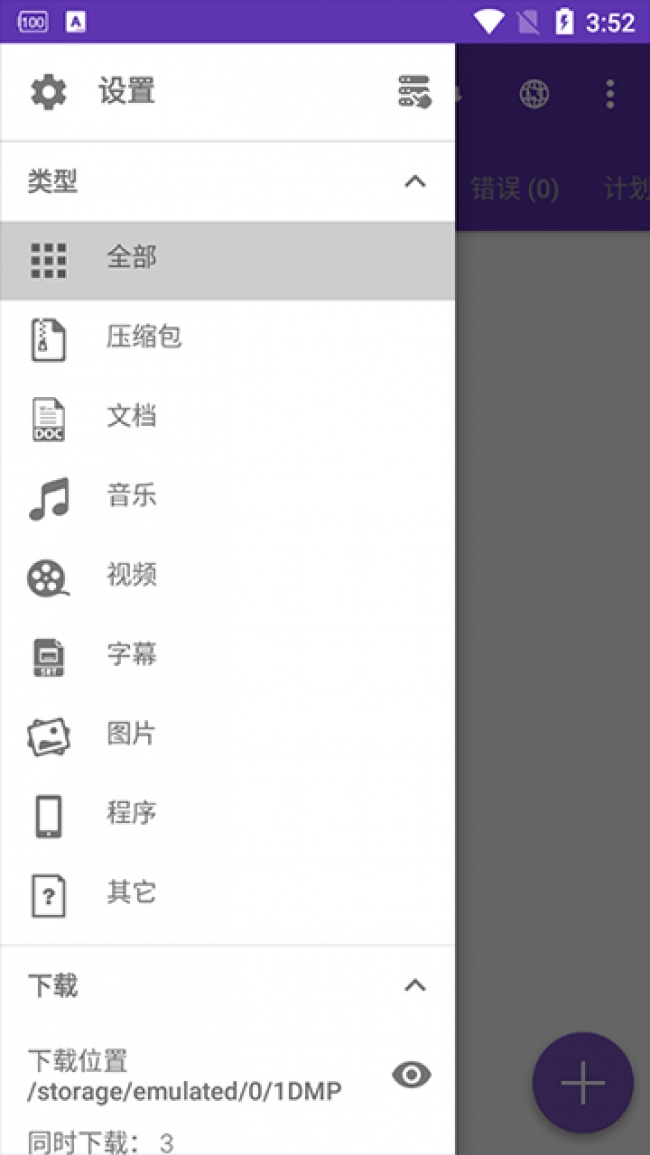Open the overflow menu
This screenshot has width=650, height=1155.
pos(610,94)
